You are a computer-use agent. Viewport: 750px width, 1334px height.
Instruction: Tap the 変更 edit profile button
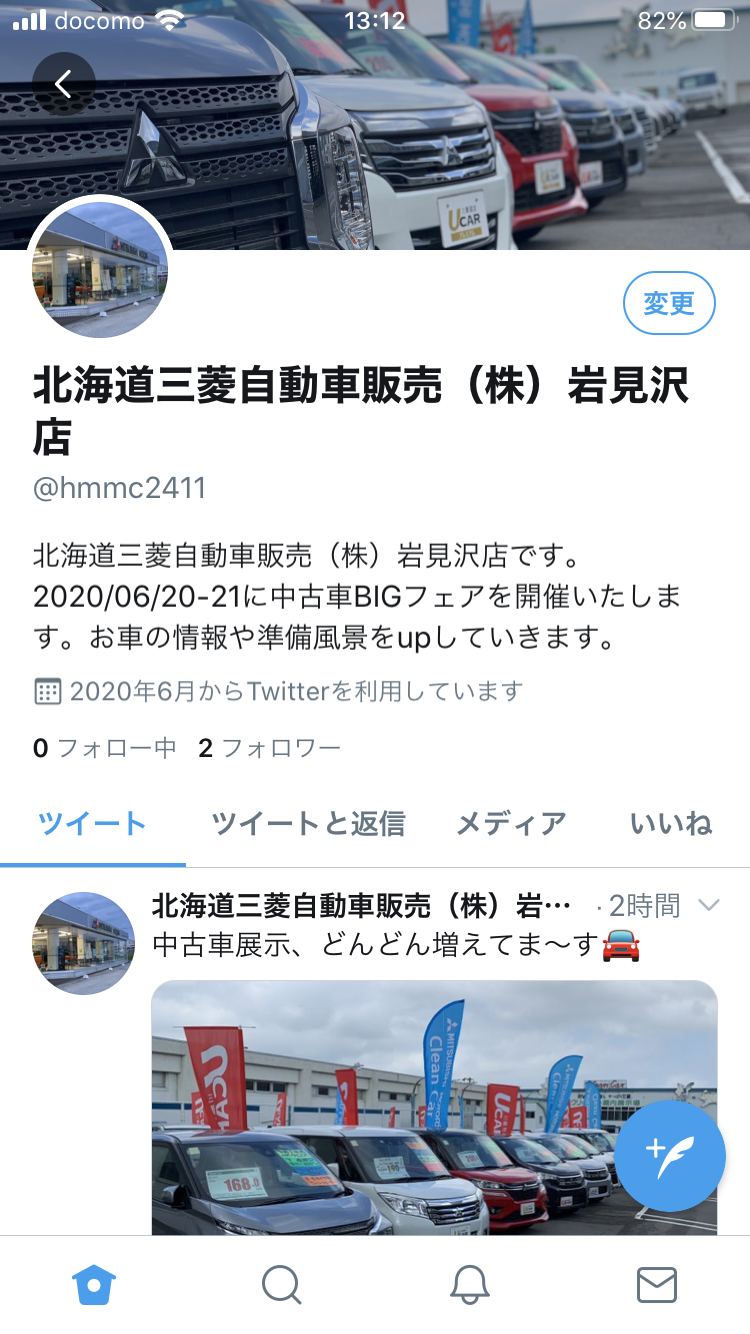click(668, 303)
